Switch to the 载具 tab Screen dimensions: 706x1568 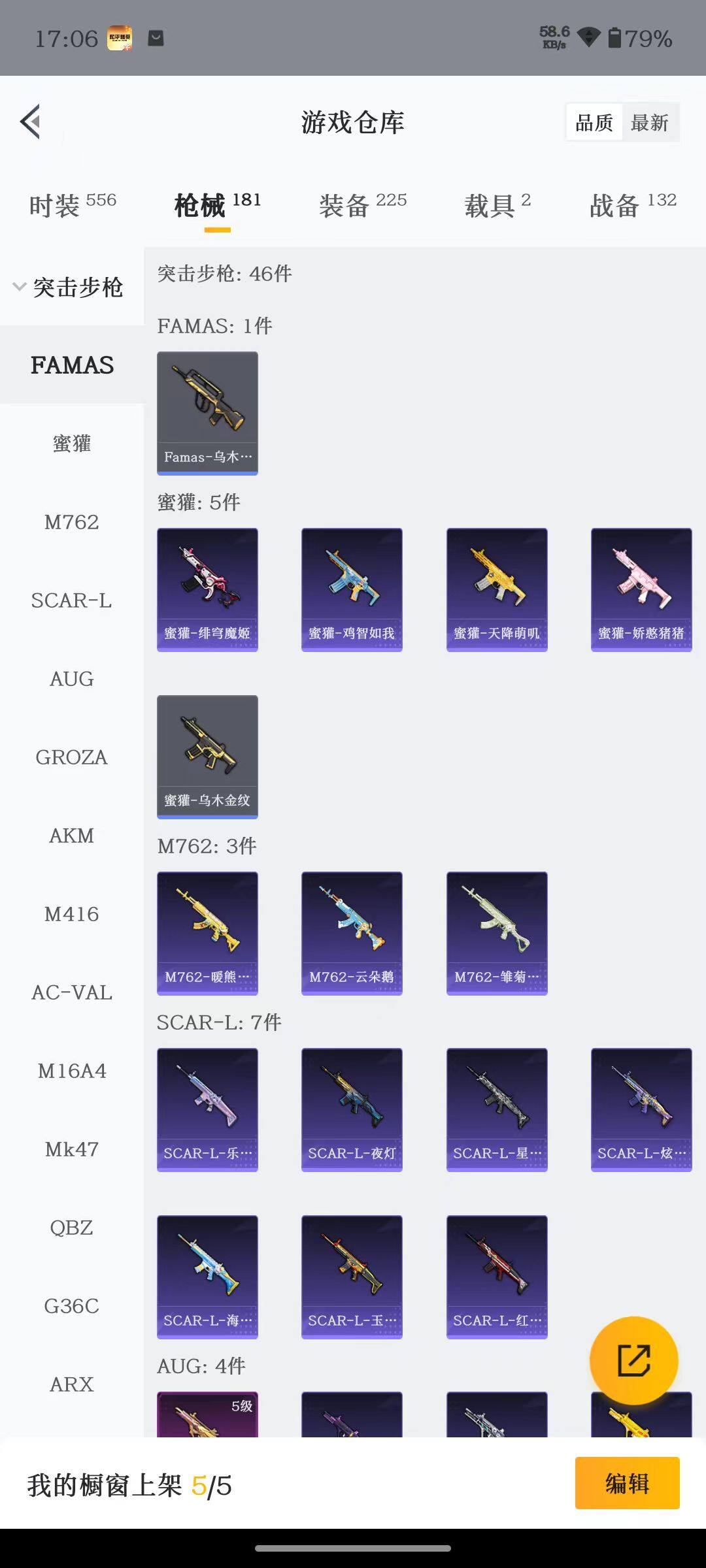497,205
